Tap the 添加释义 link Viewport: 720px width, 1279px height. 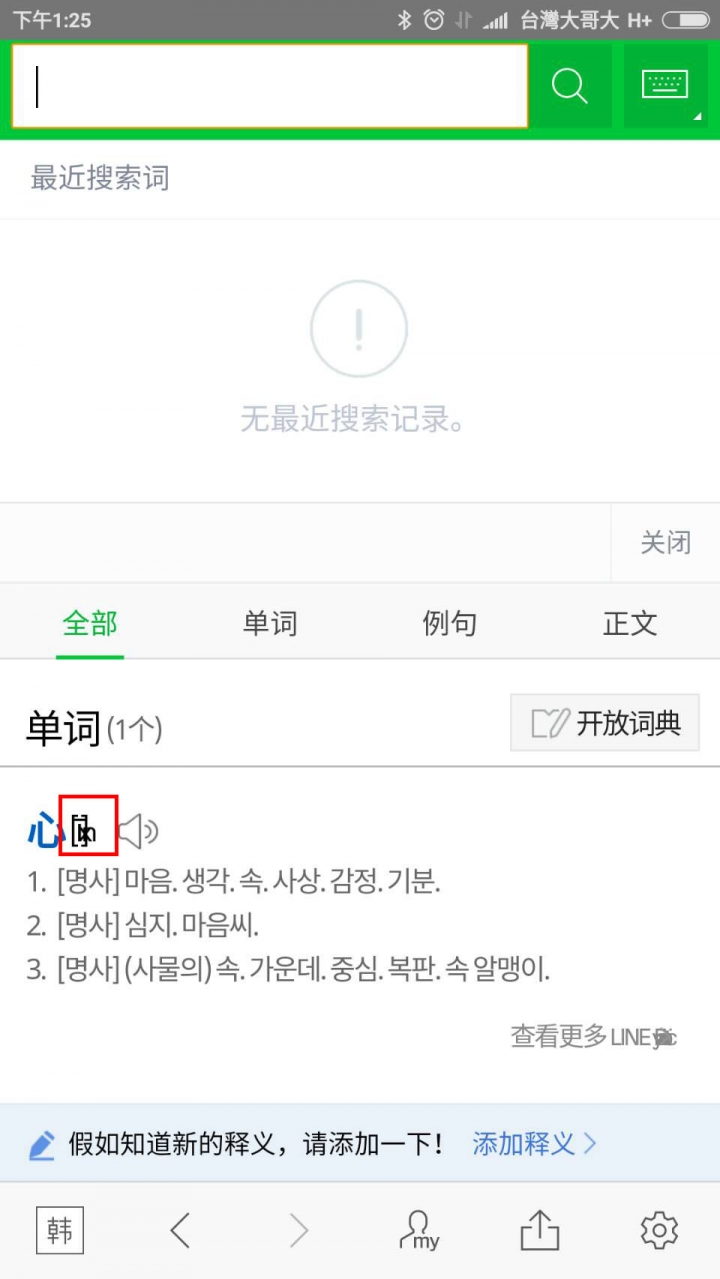535,1143
